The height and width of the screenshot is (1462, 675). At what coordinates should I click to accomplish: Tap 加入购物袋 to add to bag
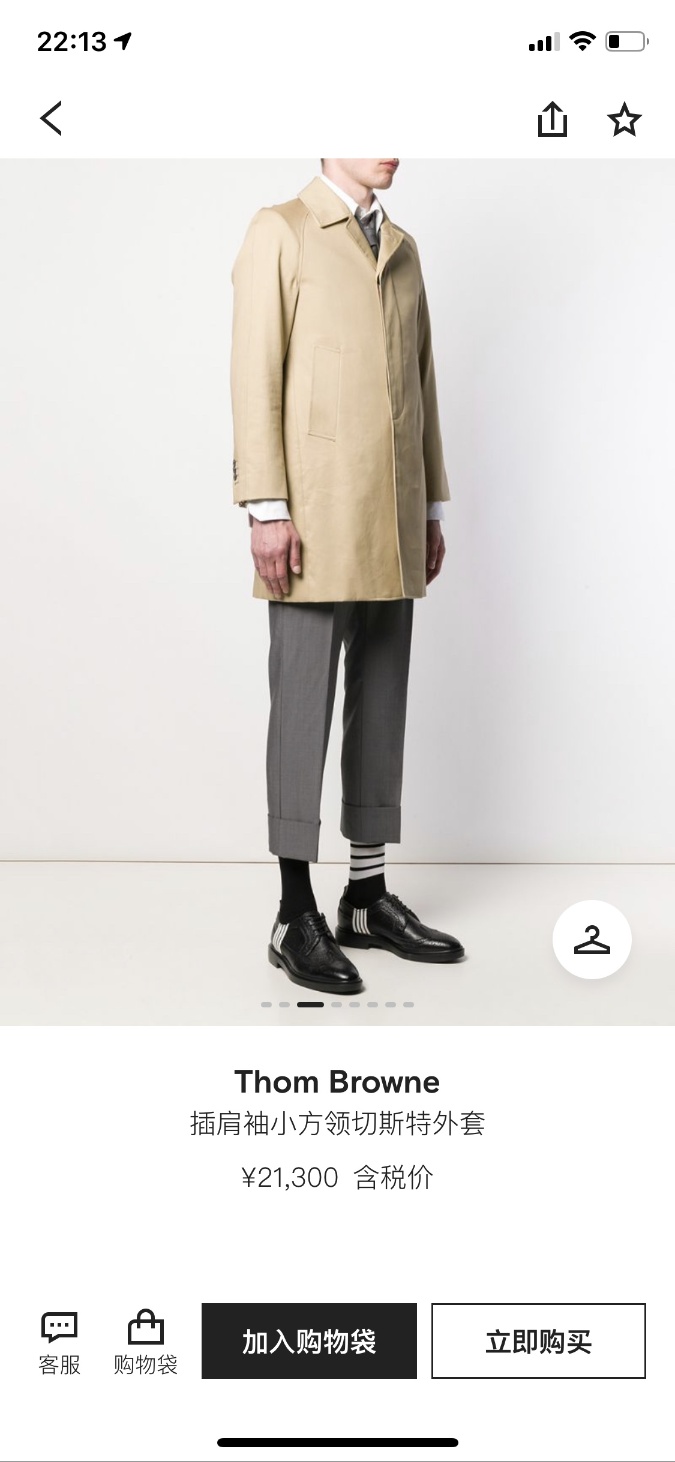309,1341
